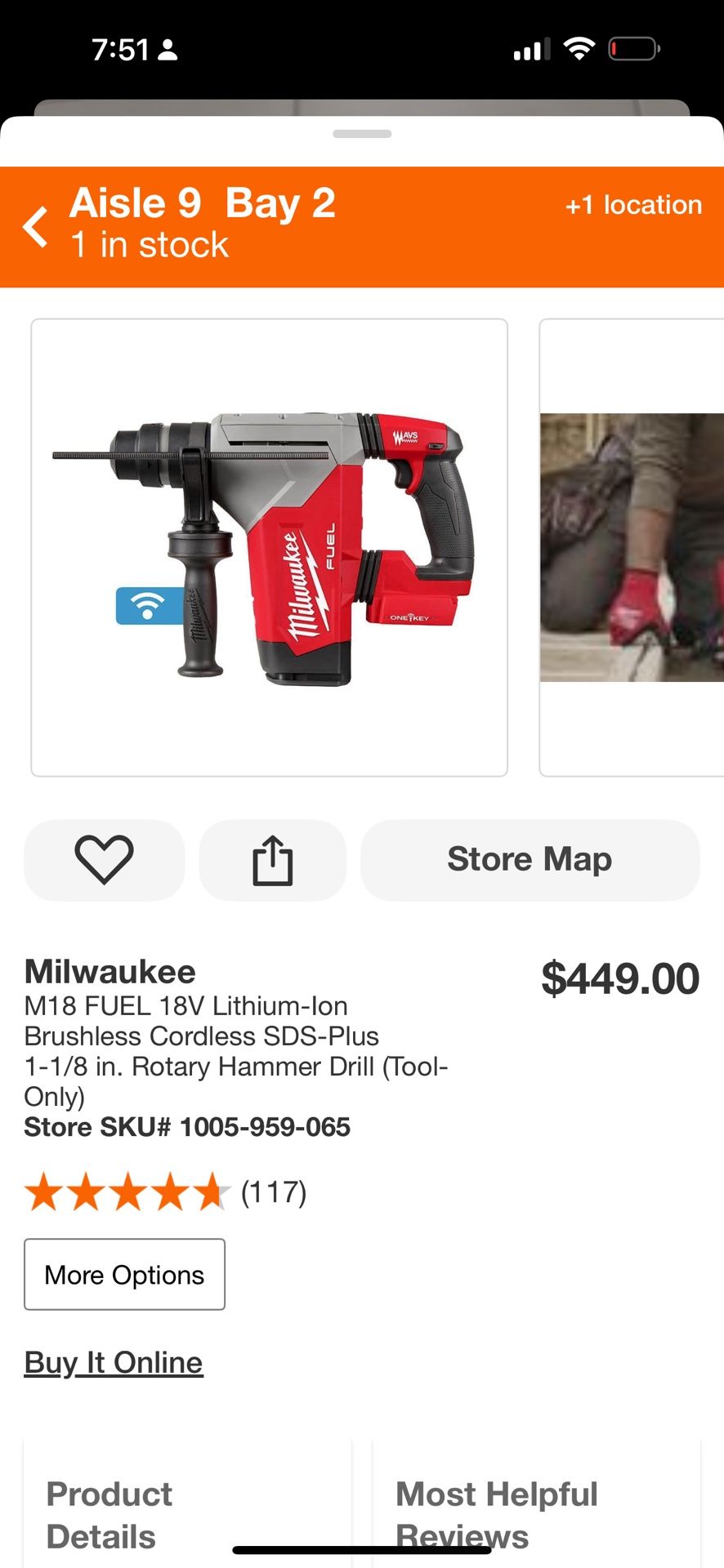Tap the share icon to share this product

(273, 858)
